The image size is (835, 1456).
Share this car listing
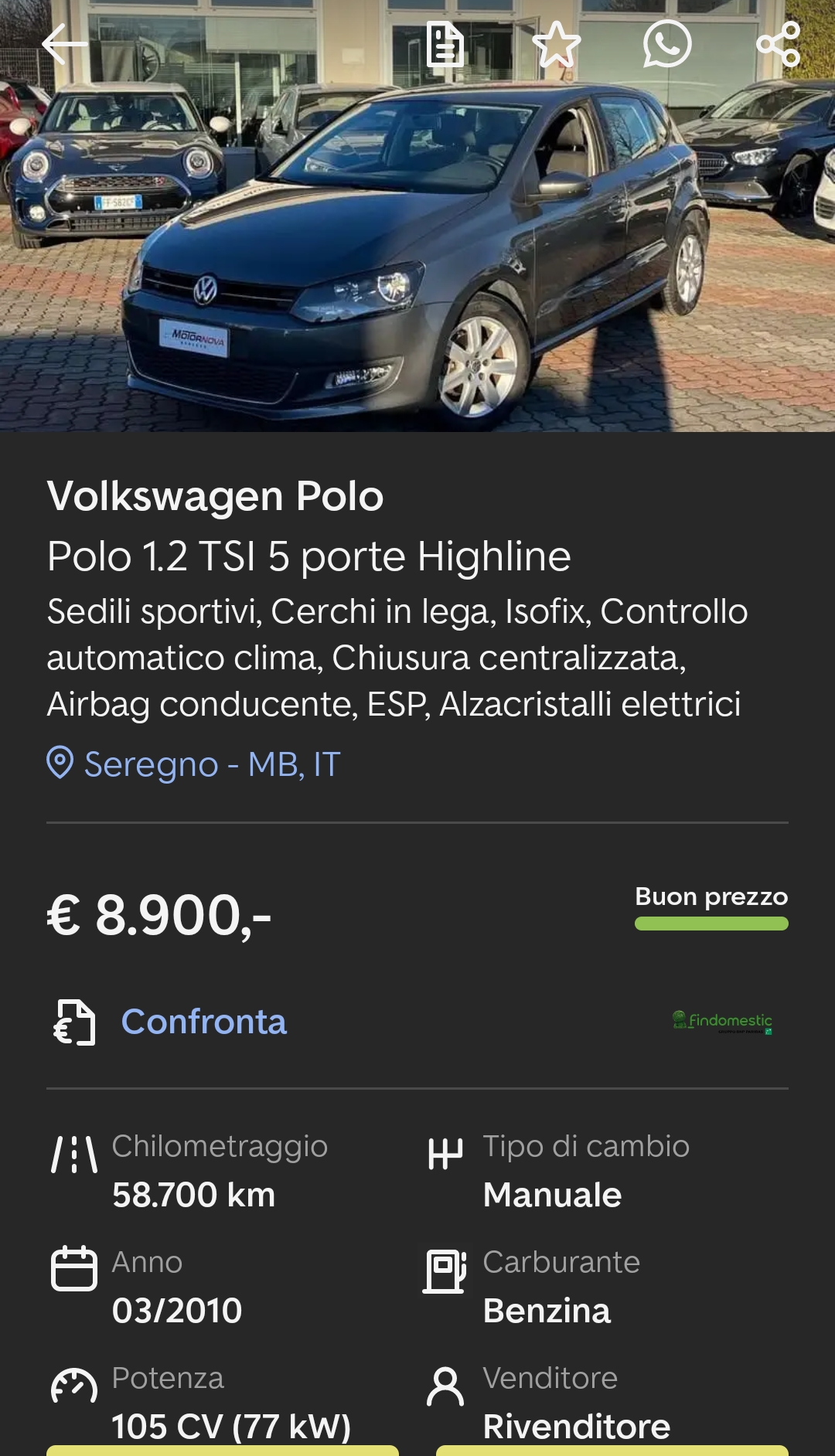click(779, 44)
